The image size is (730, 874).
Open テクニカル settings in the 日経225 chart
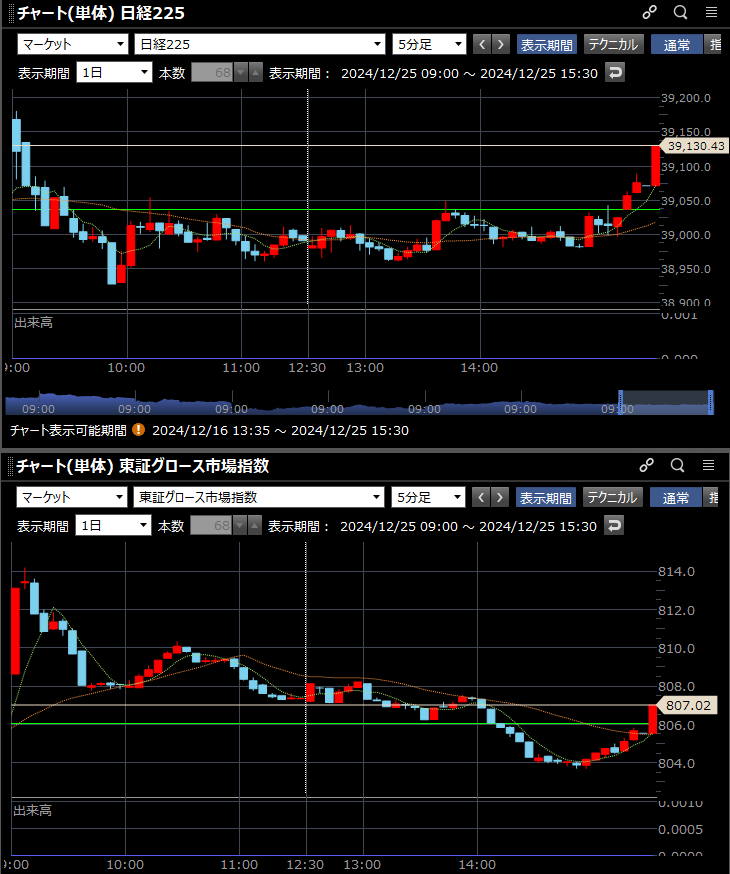(x=613, y=44)
